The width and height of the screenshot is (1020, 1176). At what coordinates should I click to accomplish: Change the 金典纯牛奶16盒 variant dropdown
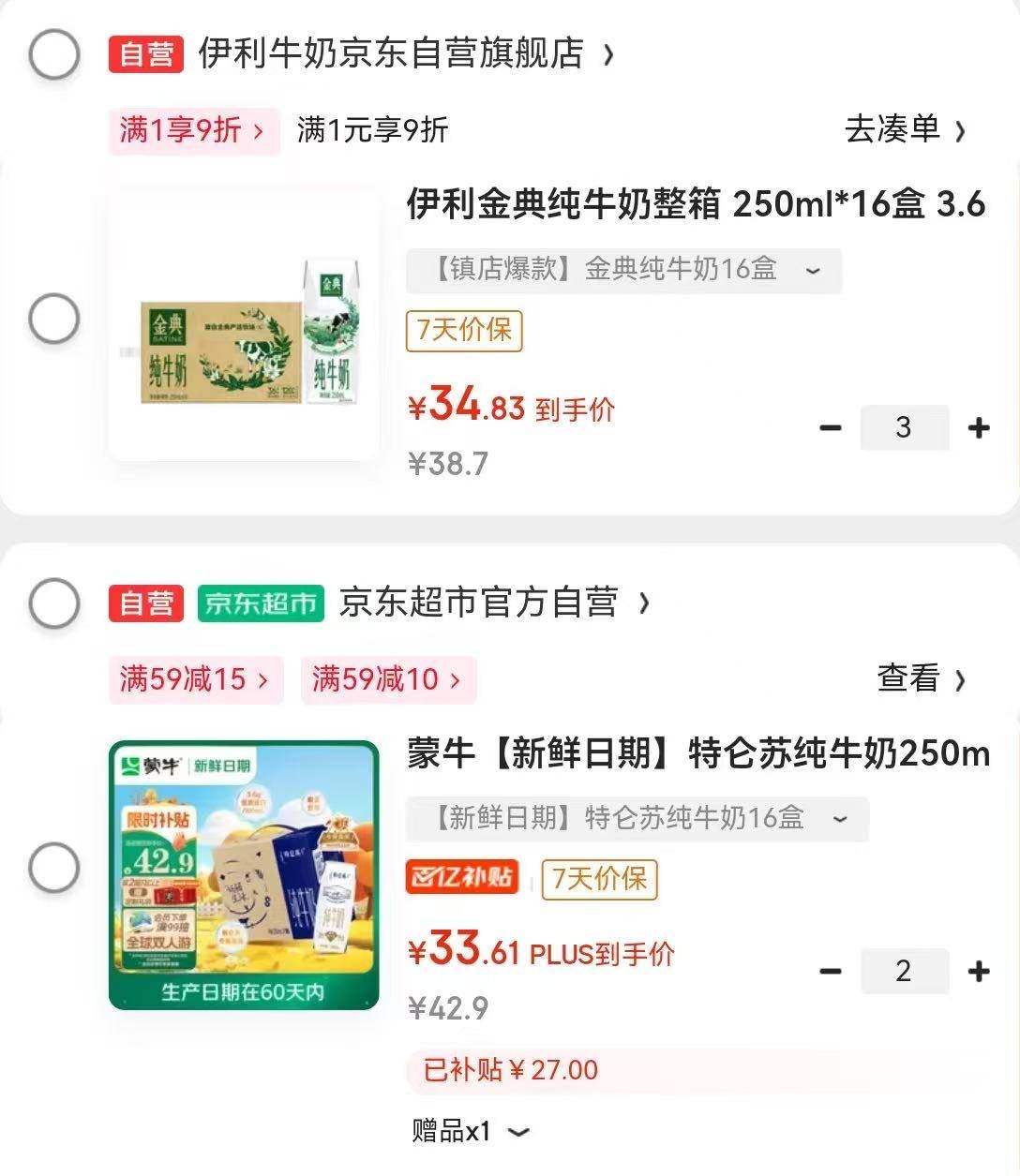[623, 271]
